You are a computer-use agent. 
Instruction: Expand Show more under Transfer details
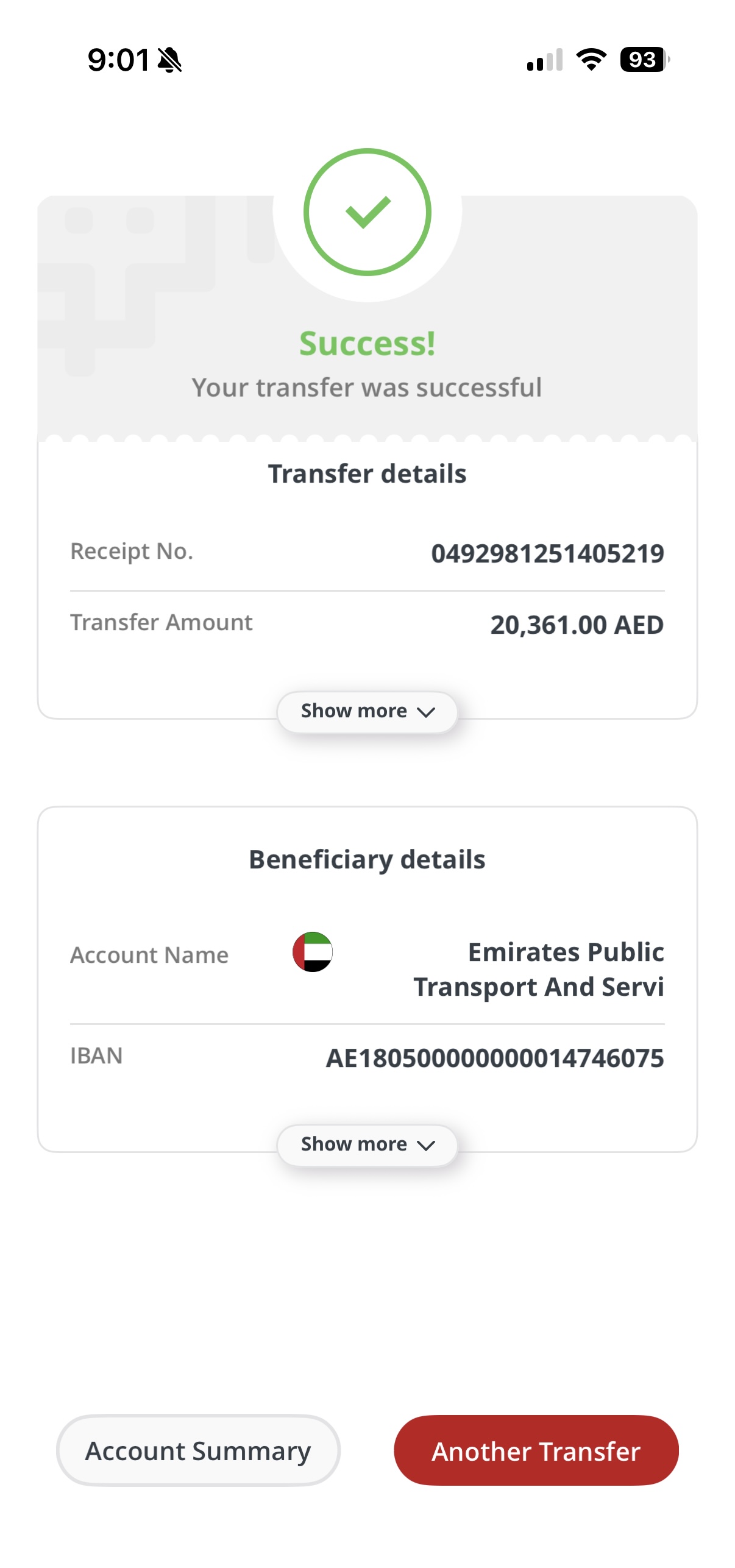point(367,711)
